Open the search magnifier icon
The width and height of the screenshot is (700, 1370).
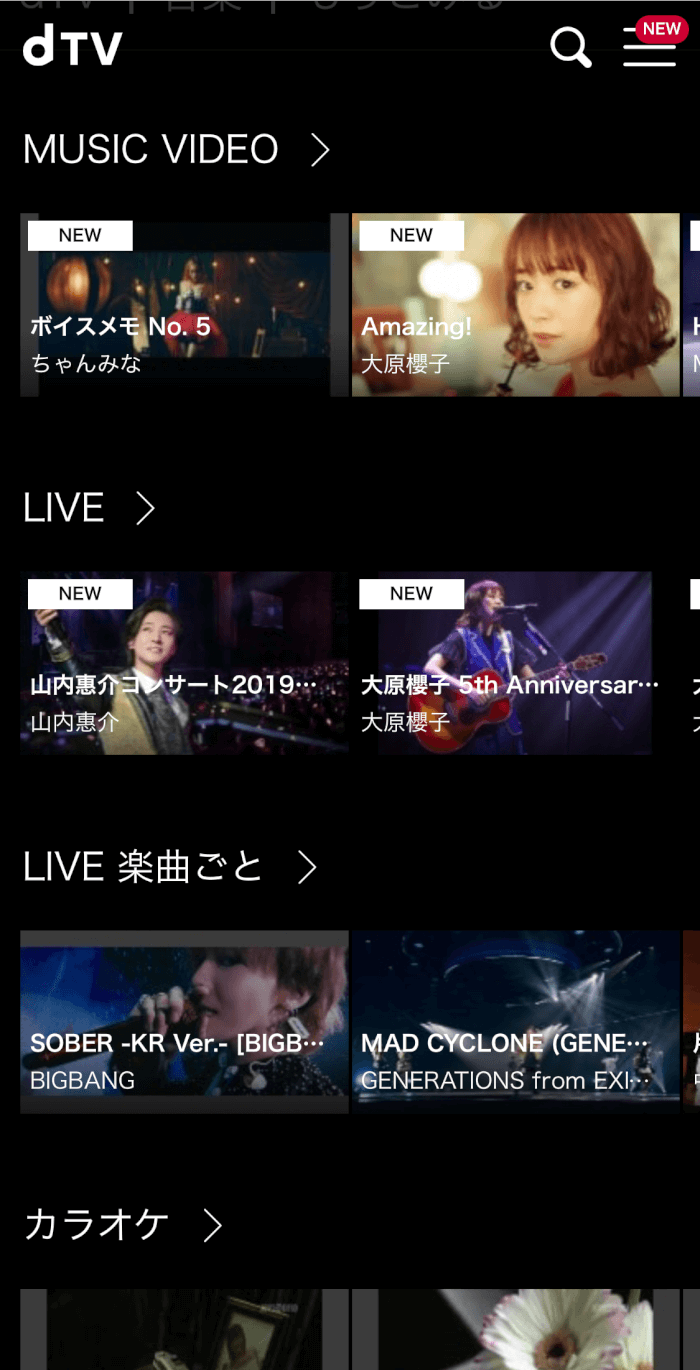[571, 47]
